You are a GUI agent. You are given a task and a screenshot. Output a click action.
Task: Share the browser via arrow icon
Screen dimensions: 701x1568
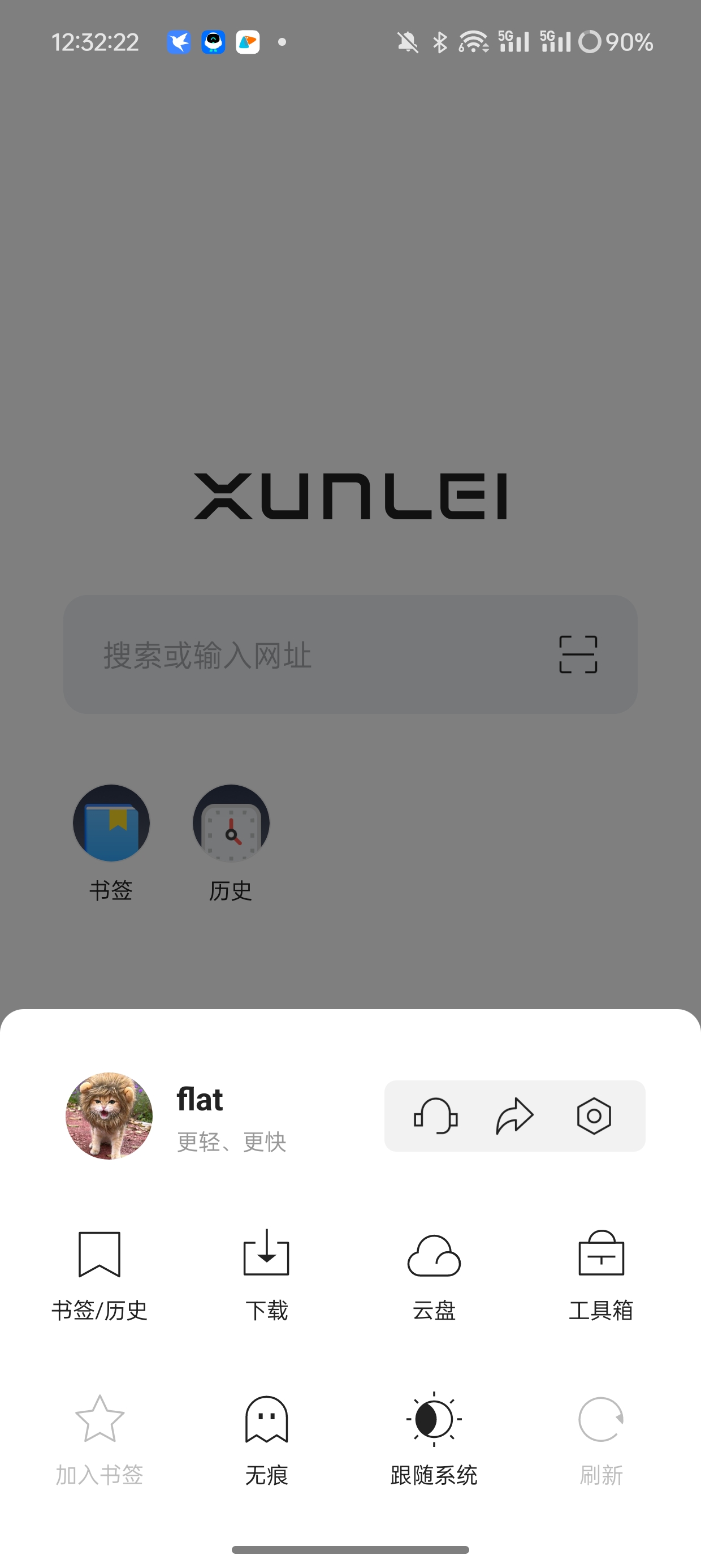515,1115
